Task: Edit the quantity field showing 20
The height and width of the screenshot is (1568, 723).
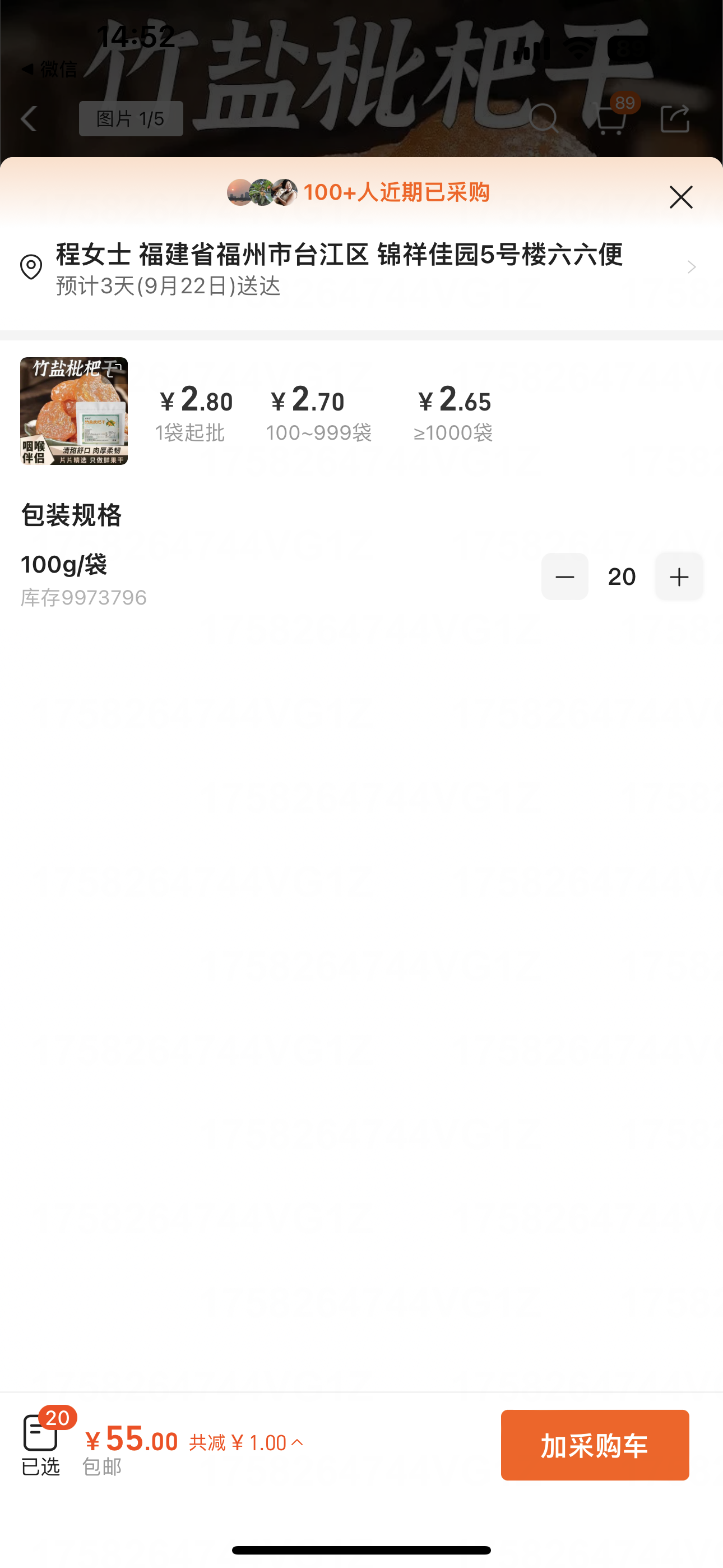Action: tap(622, 577)
